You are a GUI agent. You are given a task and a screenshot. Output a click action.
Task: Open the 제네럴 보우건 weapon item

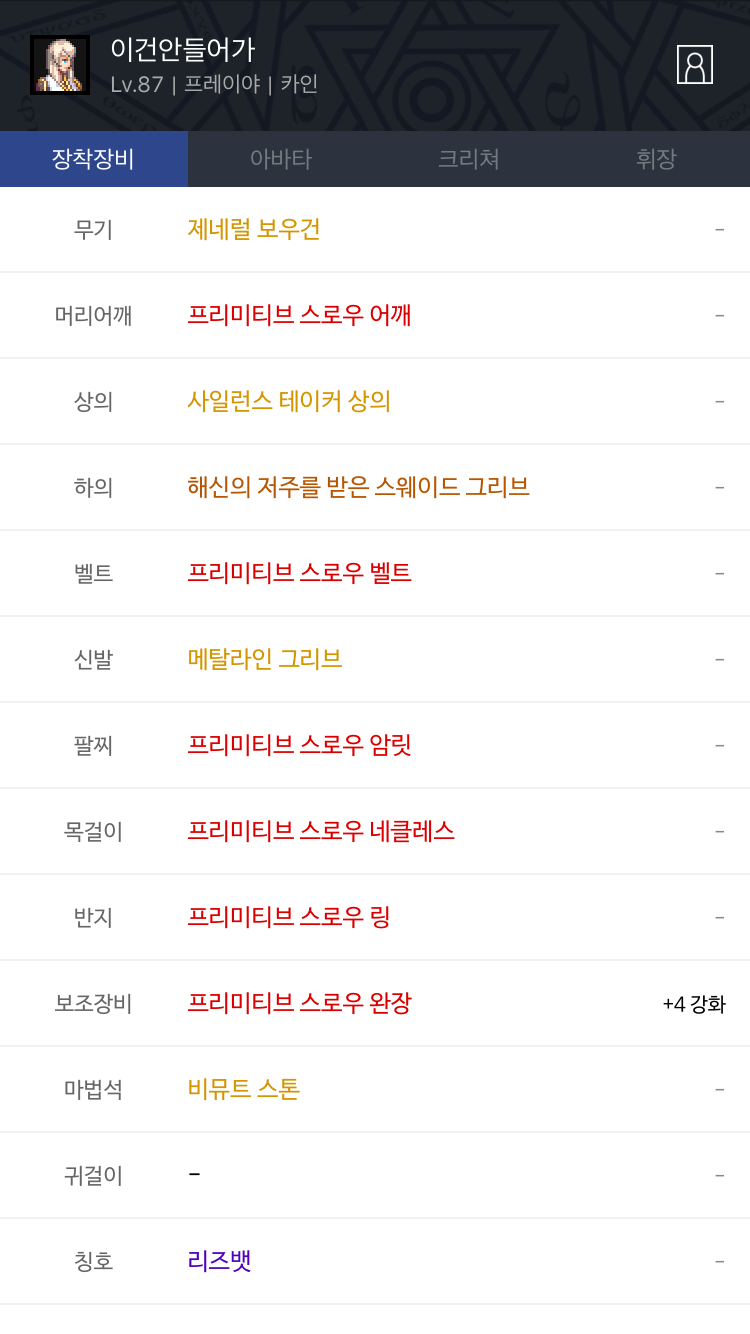tap(254, 229)
